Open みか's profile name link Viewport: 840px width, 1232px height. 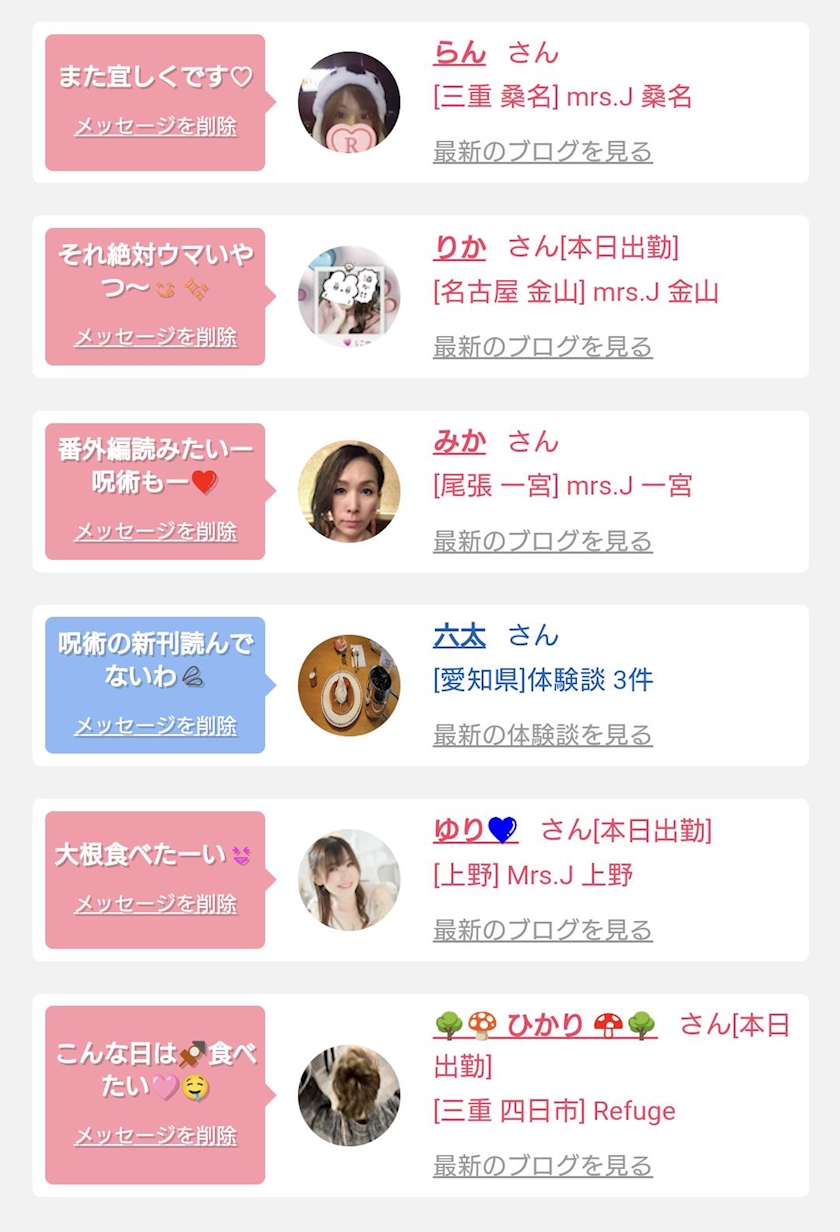[459, 441]
